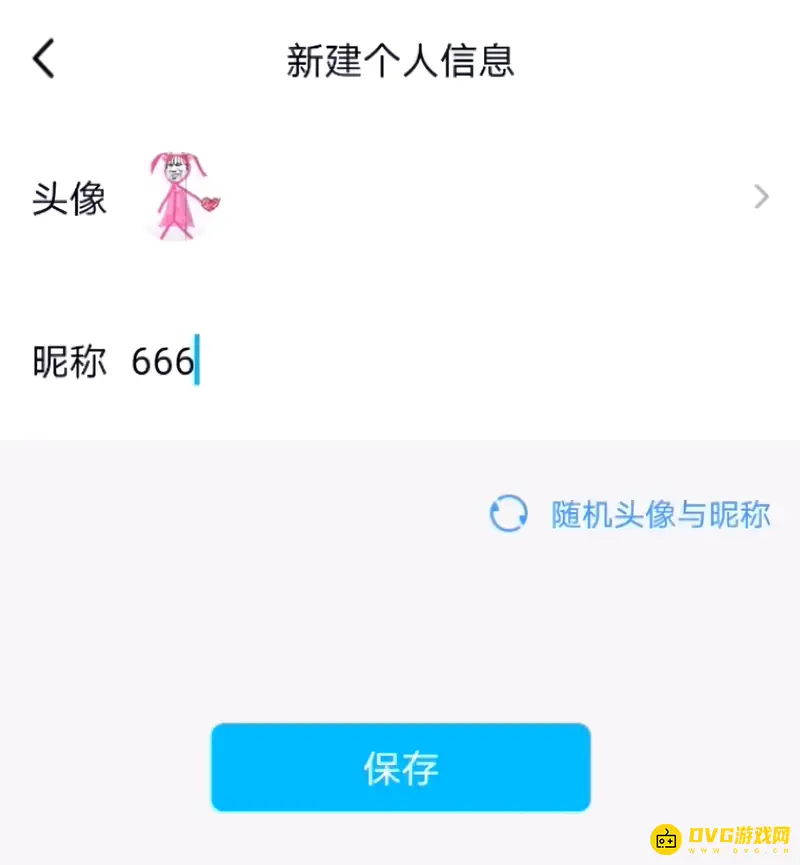
Task: Click the DVG游戏网 gamepad watermark icon
Action: point(664,839)
